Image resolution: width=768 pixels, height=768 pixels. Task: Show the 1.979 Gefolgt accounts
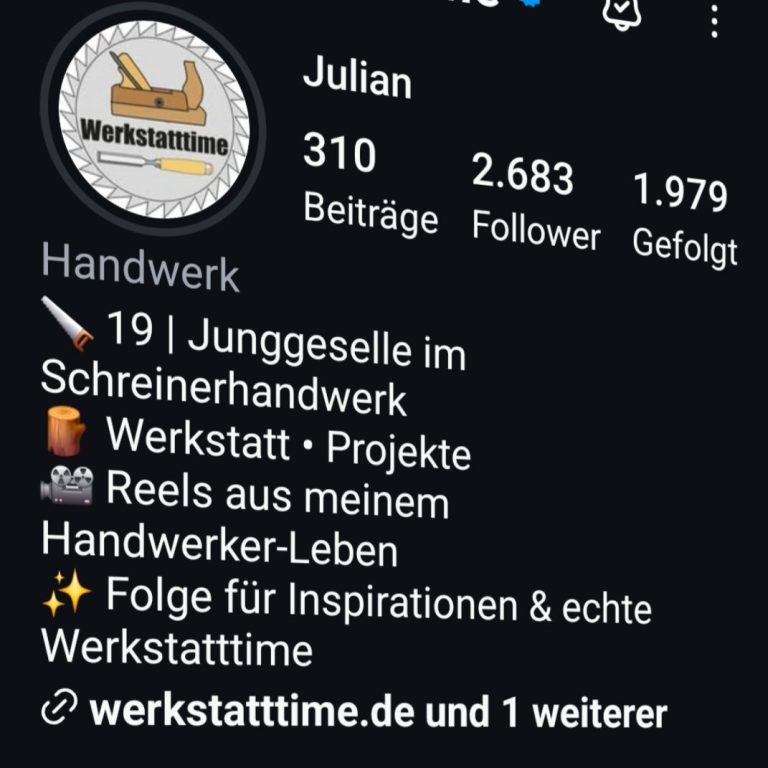[x=684, y=218]
